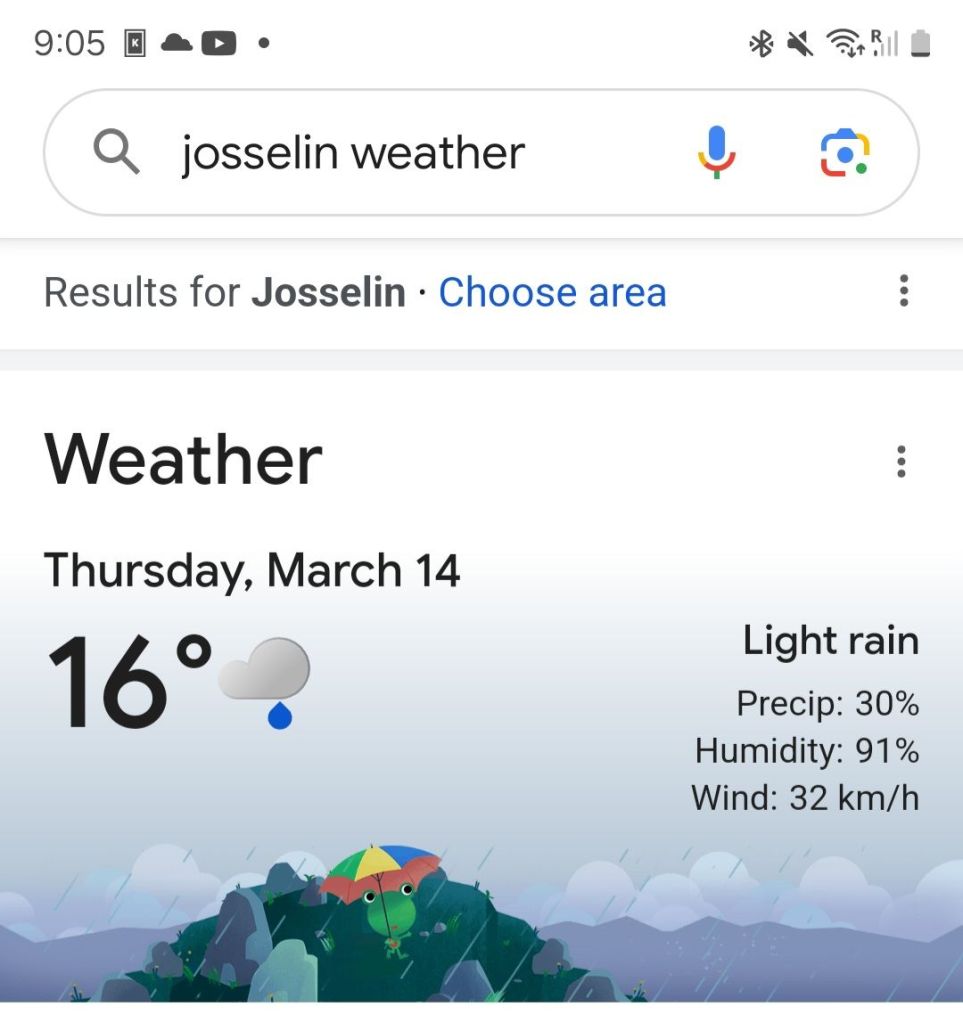
Task: Tap the josselin weather search box
Action: point(400,154)
